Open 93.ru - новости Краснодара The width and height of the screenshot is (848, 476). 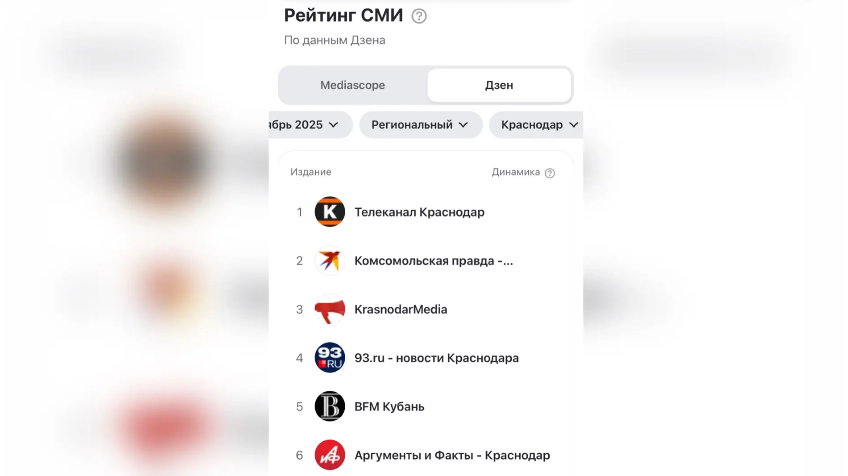click(436, 358)
